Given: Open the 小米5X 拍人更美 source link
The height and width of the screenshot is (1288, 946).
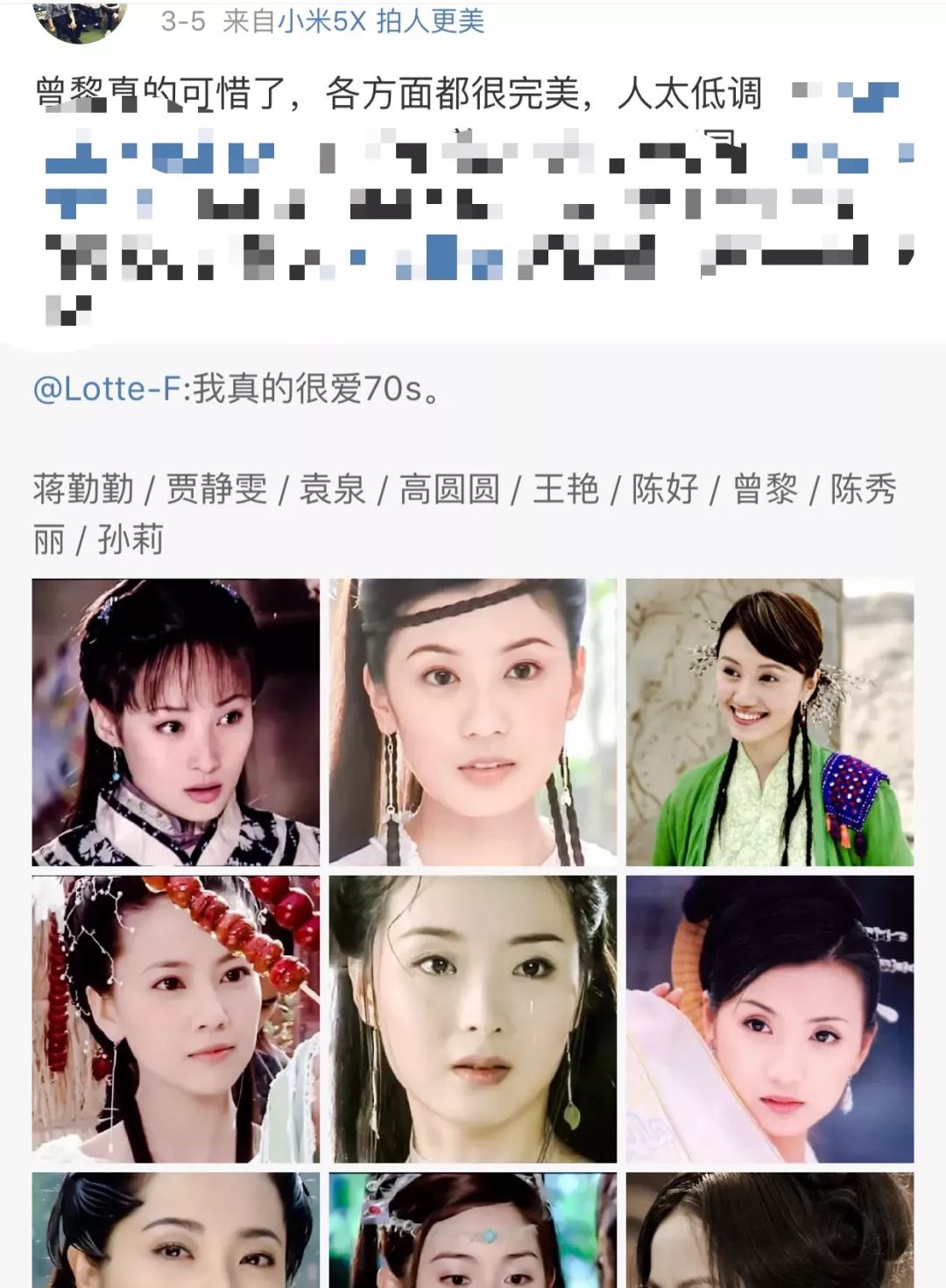Looking at the screenshot, I should [381, 21].
